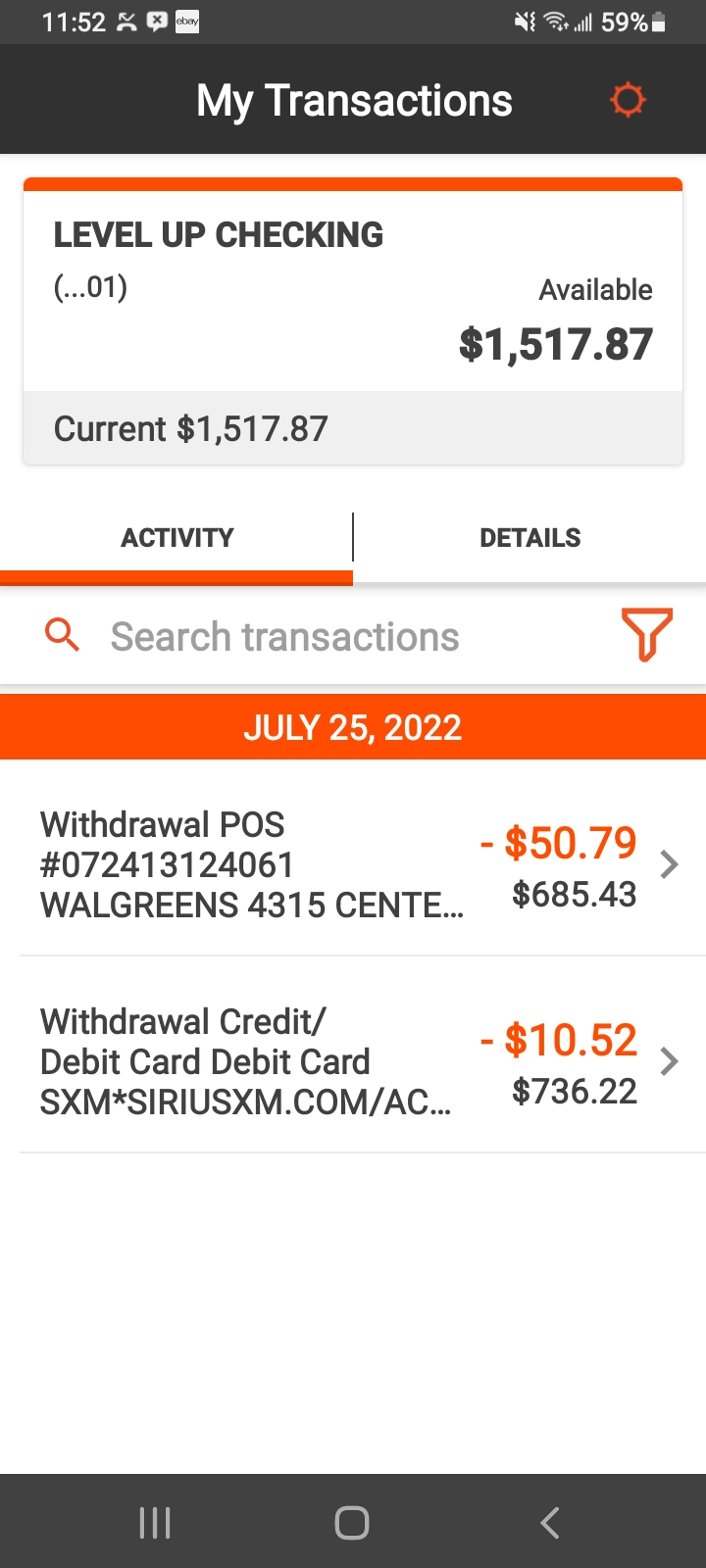Open the transaction filter funnel
Viewport: 706px width, 1568px height.
pos(647,635)
